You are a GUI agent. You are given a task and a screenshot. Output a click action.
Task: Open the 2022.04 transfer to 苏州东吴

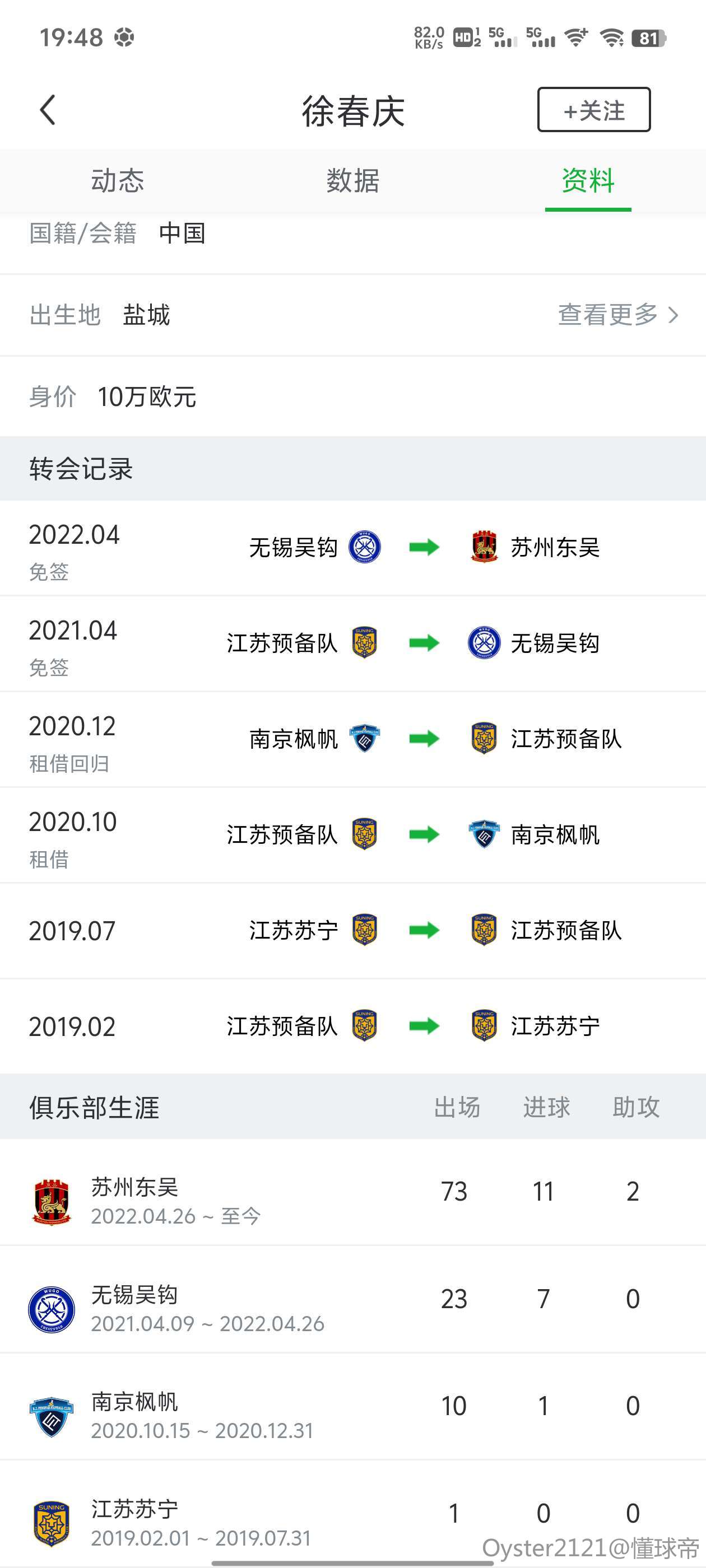352,548
